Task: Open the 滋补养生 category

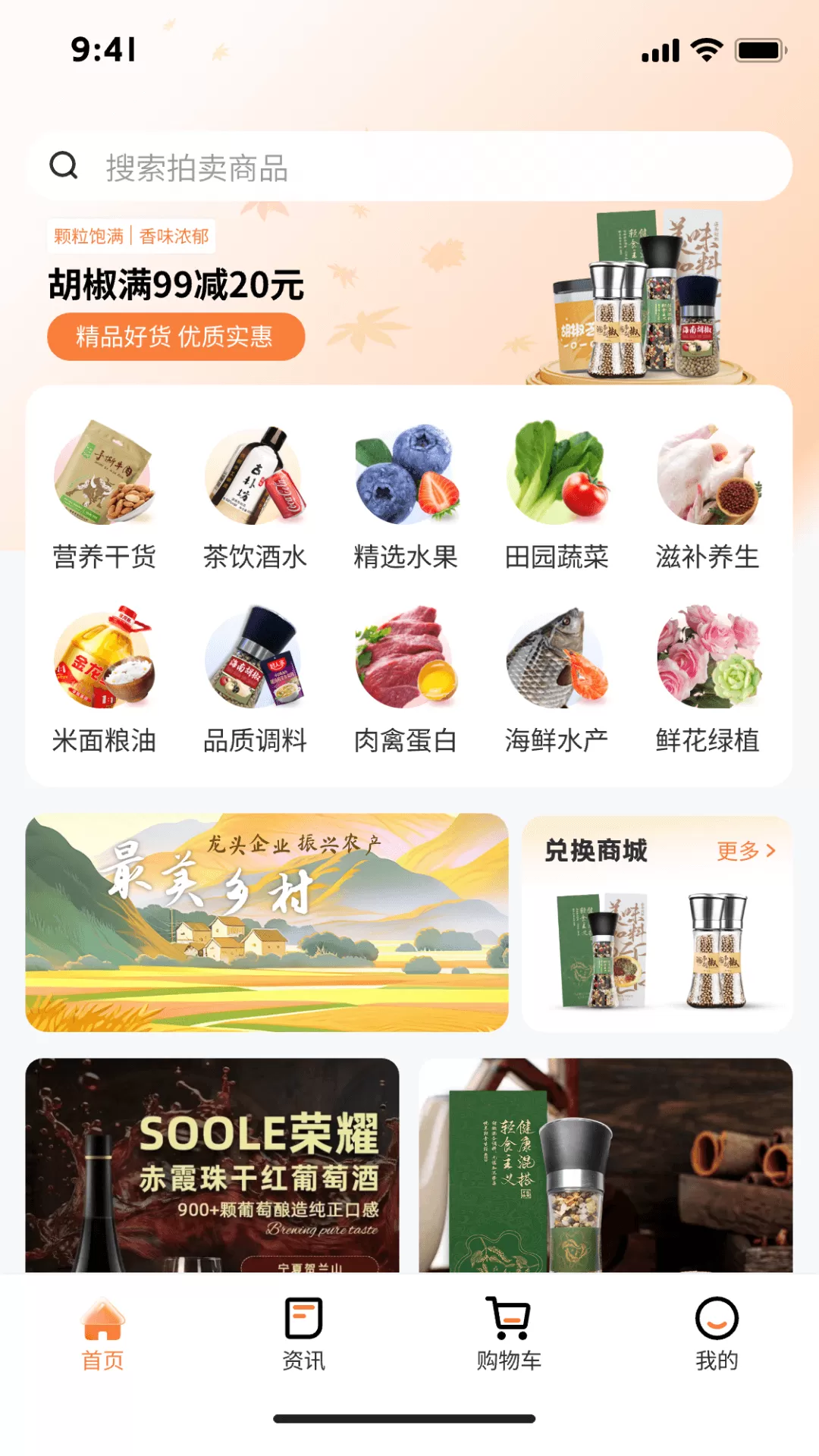Action: coord(708,494)
